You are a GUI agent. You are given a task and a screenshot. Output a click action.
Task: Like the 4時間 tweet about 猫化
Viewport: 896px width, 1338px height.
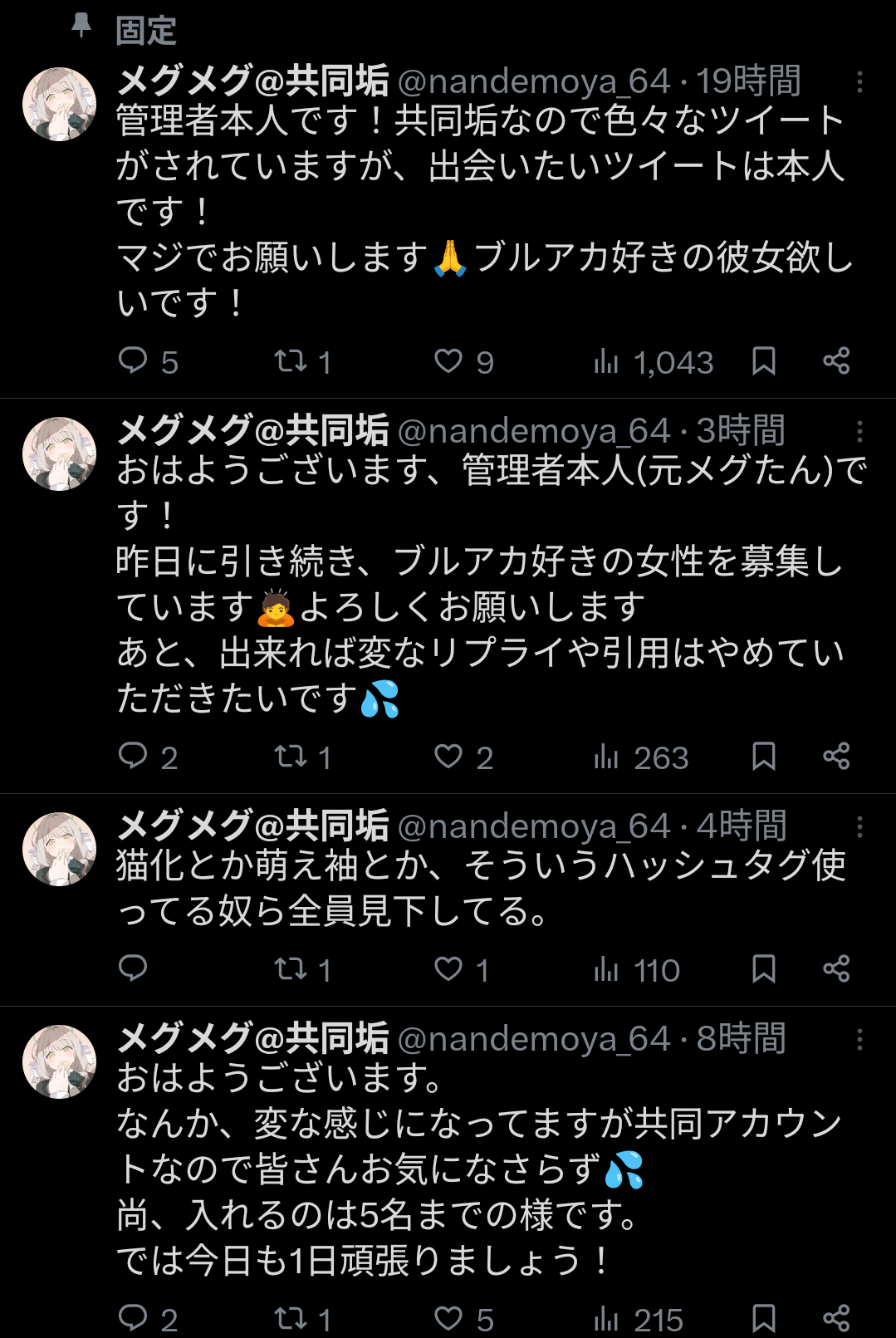point(448,968)
